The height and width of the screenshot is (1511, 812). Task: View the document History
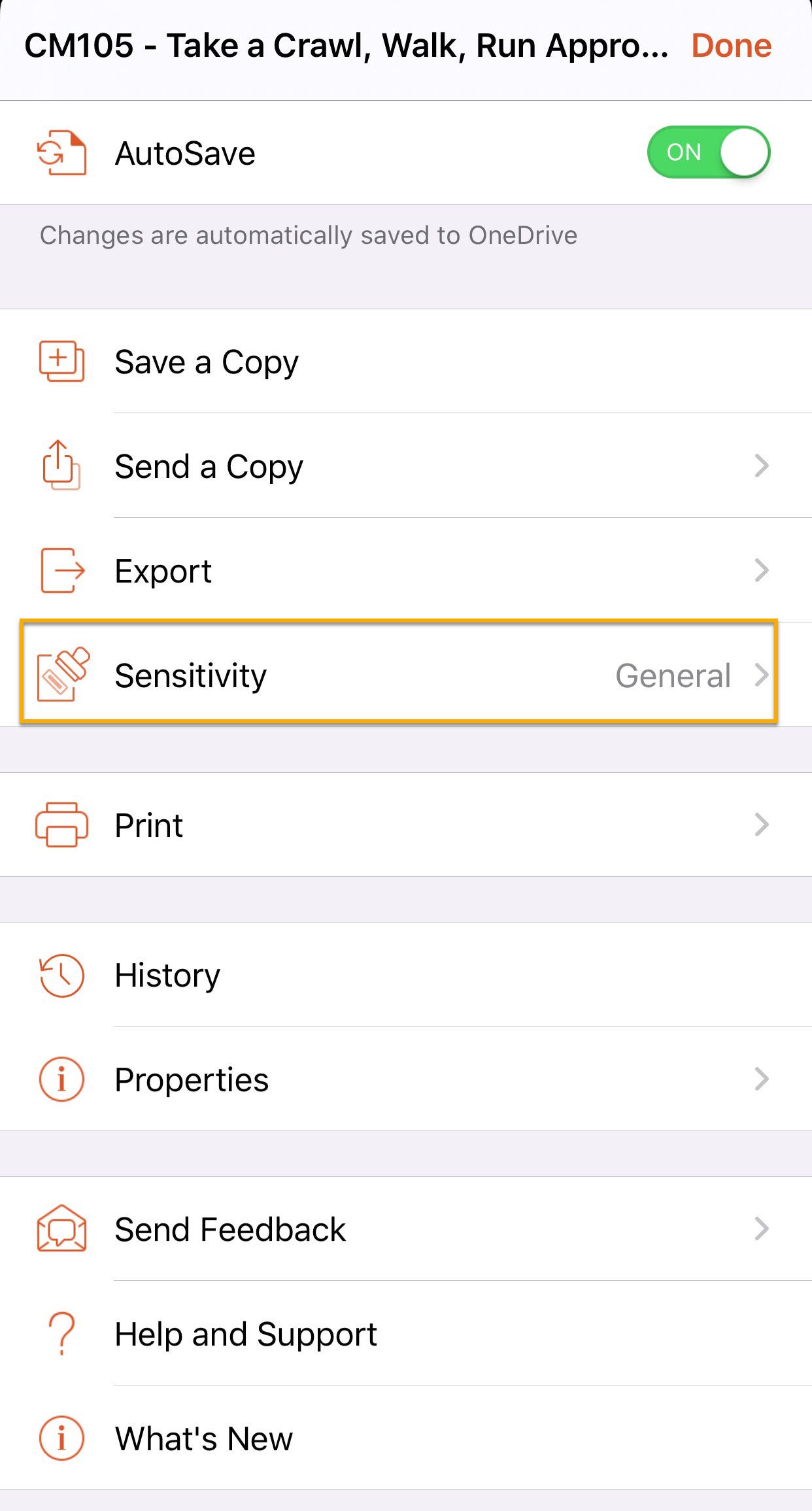406,975
